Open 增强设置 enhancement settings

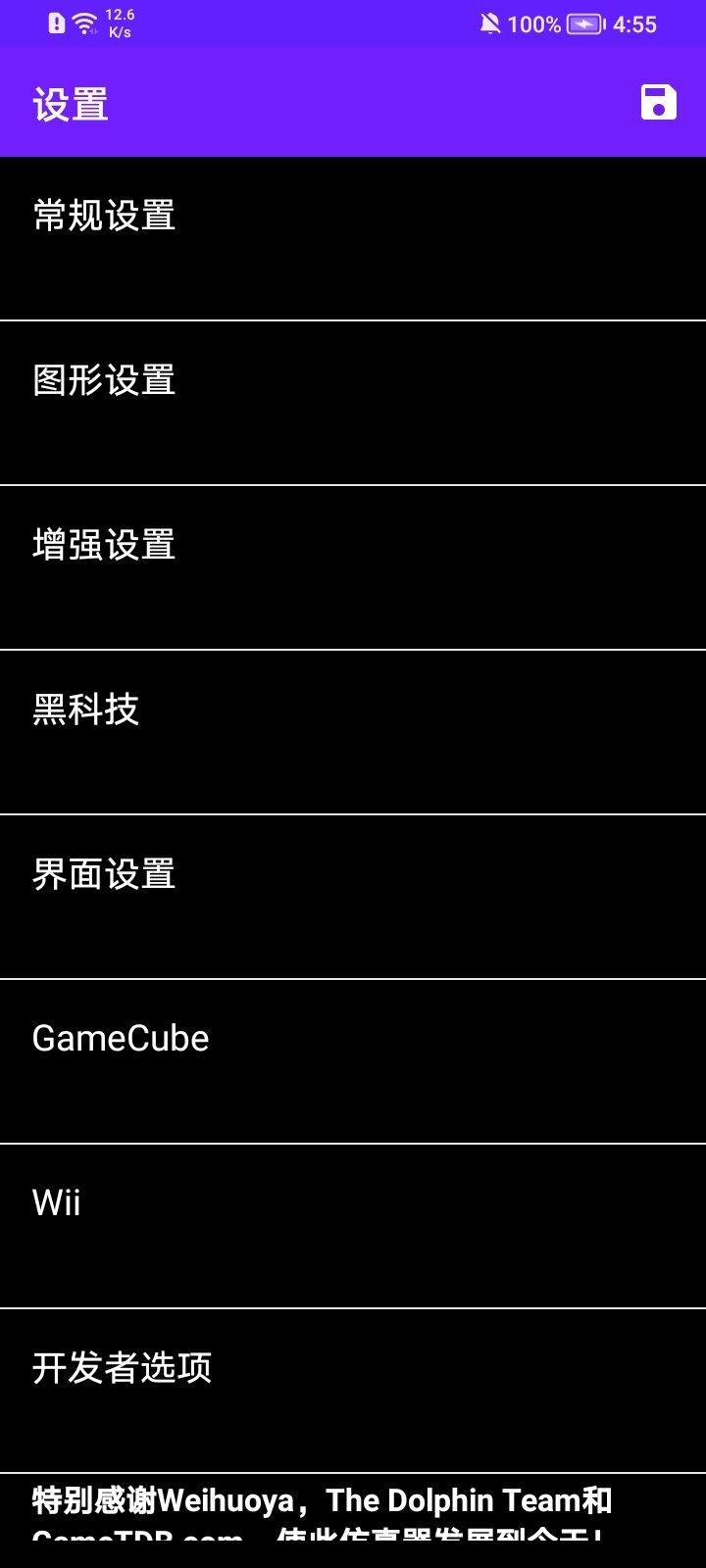click(x=353, y=567)
